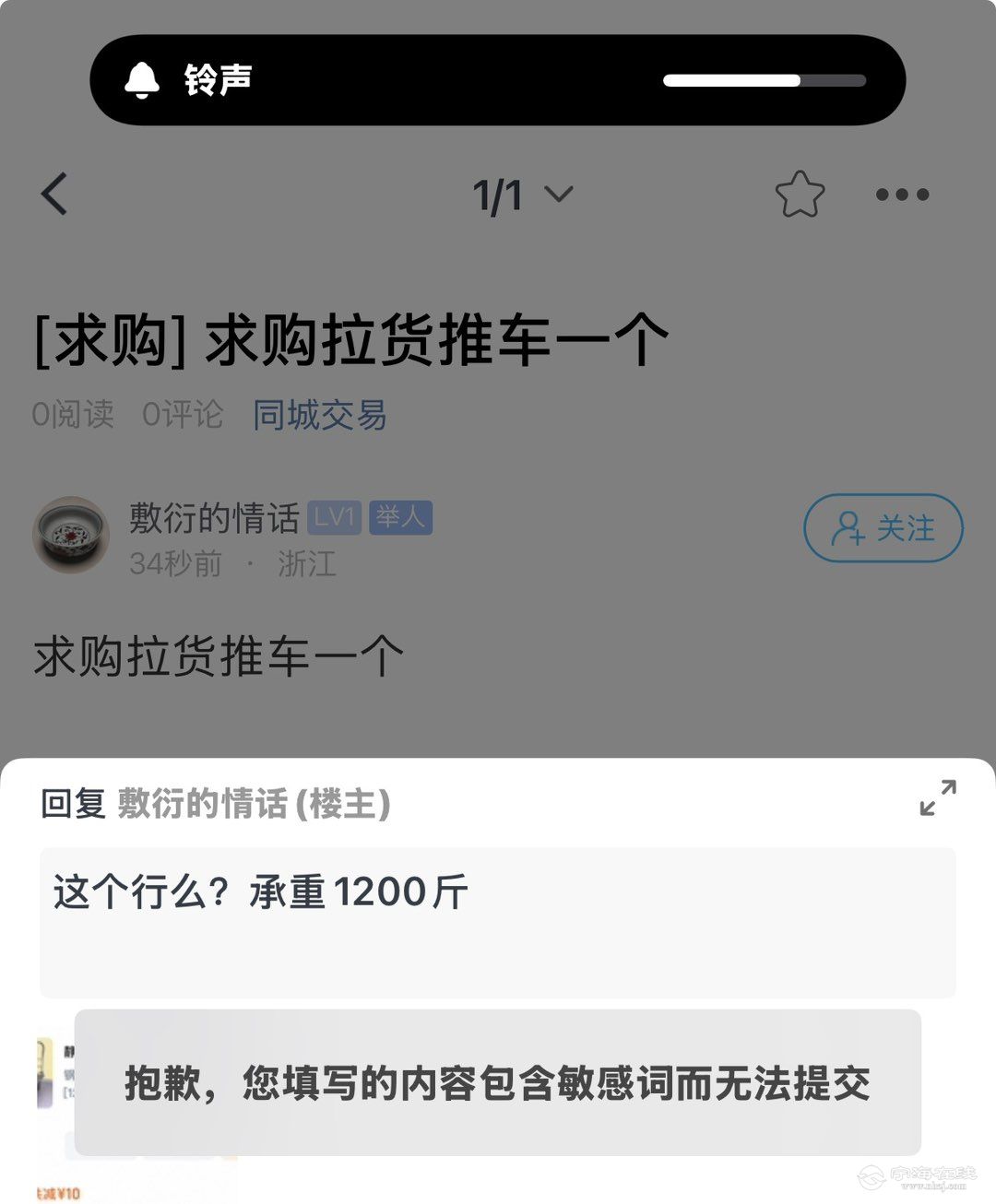Image resolution: width=996 pixels, height=1204 pixels.
Task: Go back using the top-left arrow
Action: (x=55, y=195)
